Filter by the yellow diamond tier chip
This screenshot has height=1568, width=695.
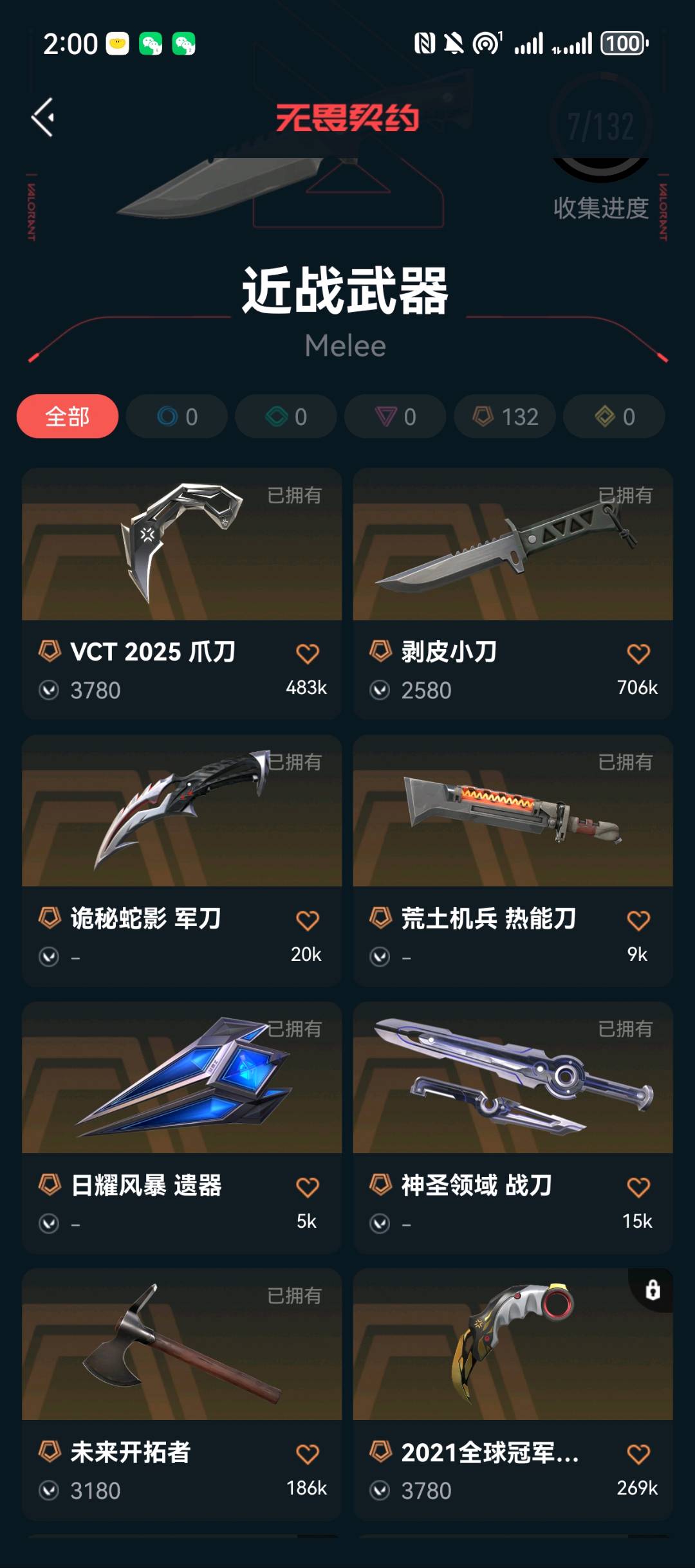point(615,417)
